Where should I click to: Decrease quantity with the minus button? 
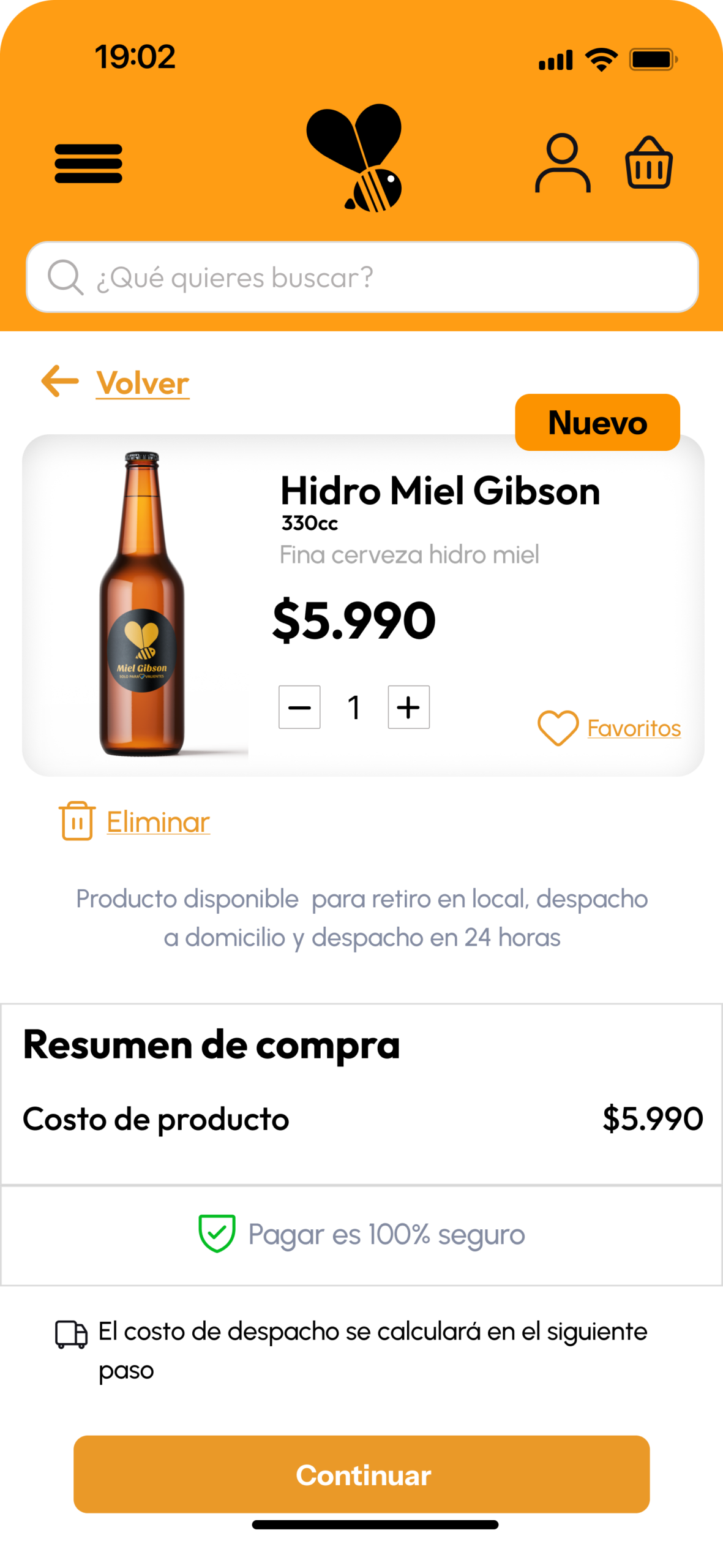click(299, 707)
